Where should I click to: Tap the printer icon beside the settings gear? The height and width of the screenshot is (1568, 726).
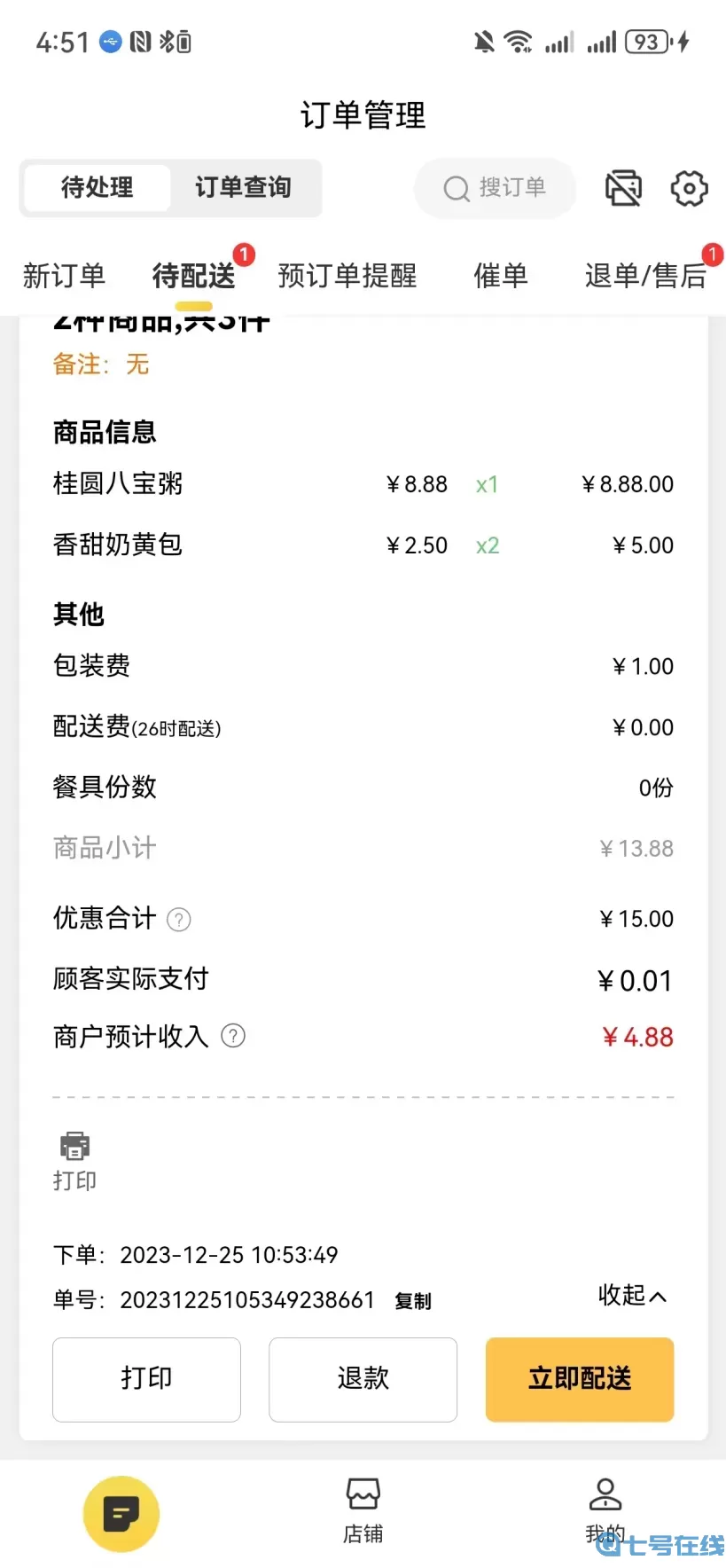point(623,188)
